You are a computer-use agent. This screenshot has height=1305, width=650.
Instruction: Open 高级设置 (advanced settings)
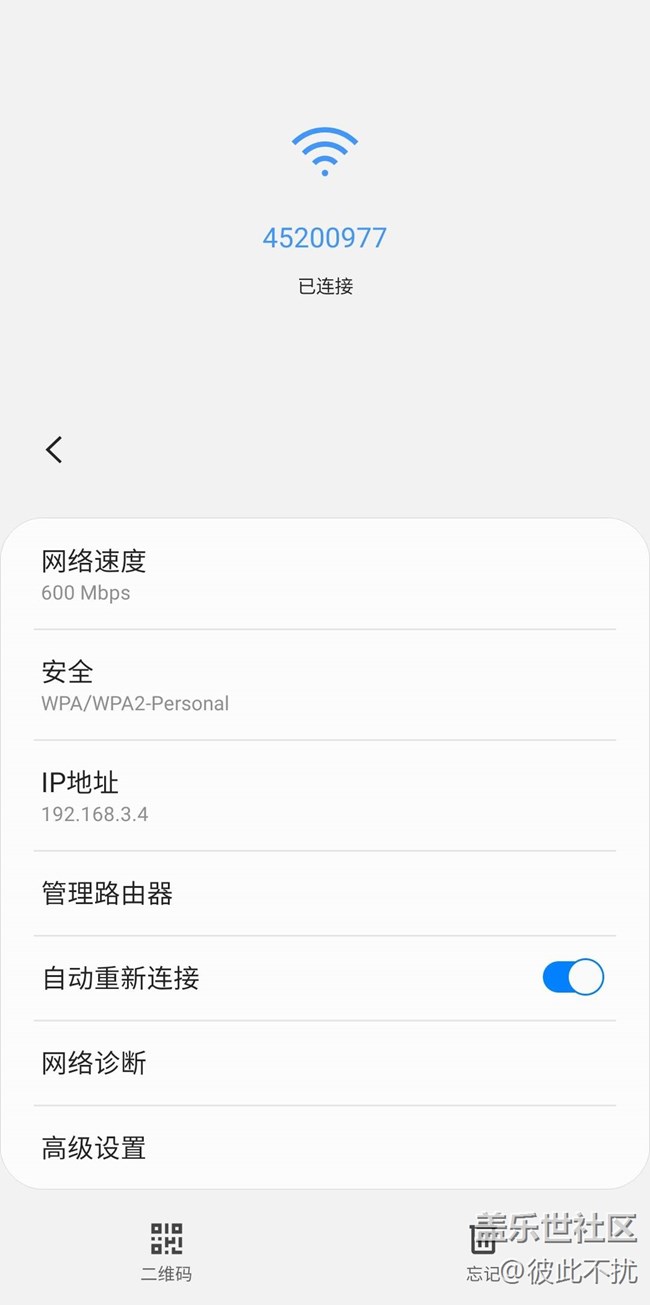click(x=94, y=1148)
